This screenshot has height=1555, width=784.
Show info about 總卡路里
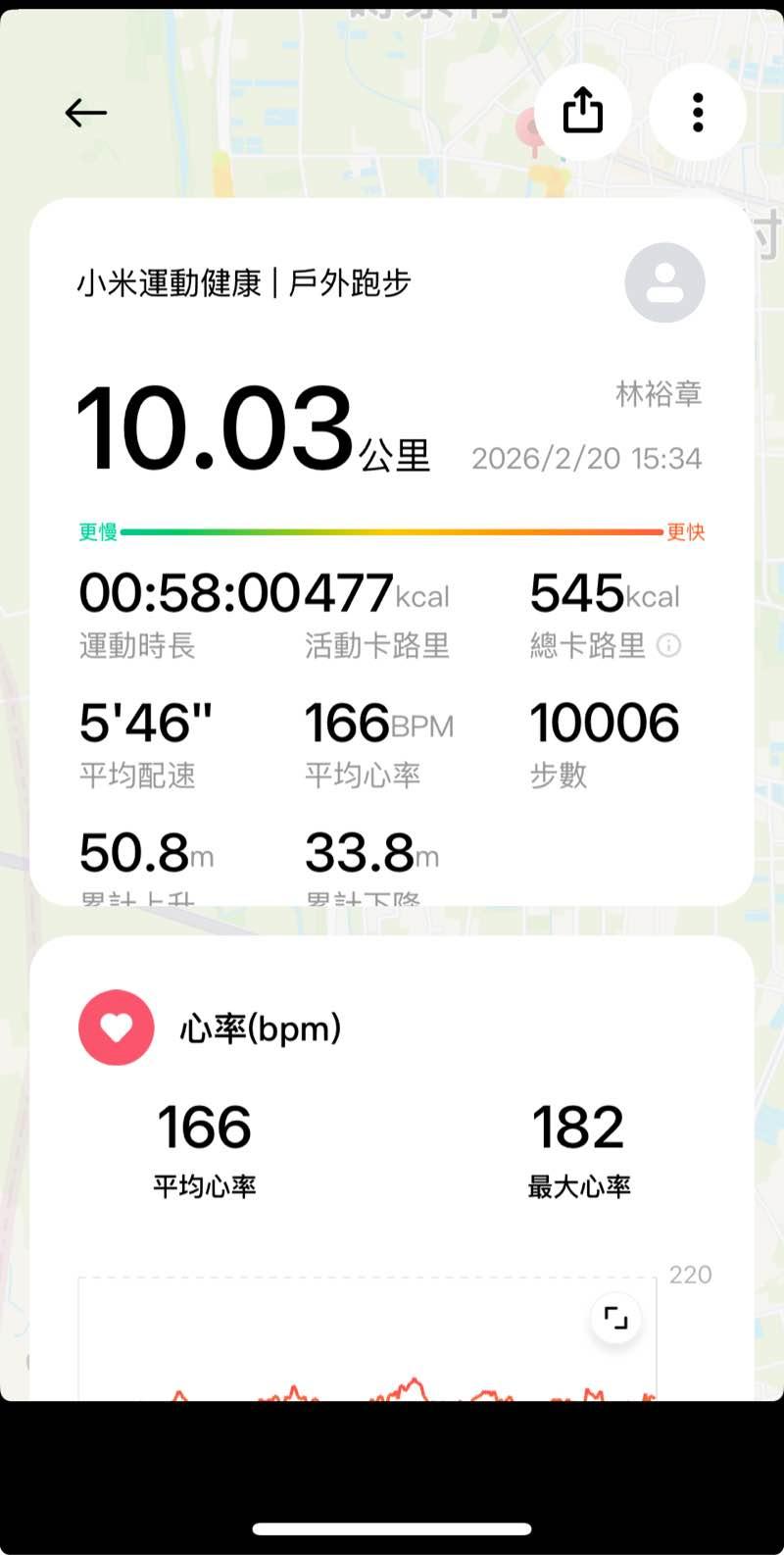click(668, 645)
